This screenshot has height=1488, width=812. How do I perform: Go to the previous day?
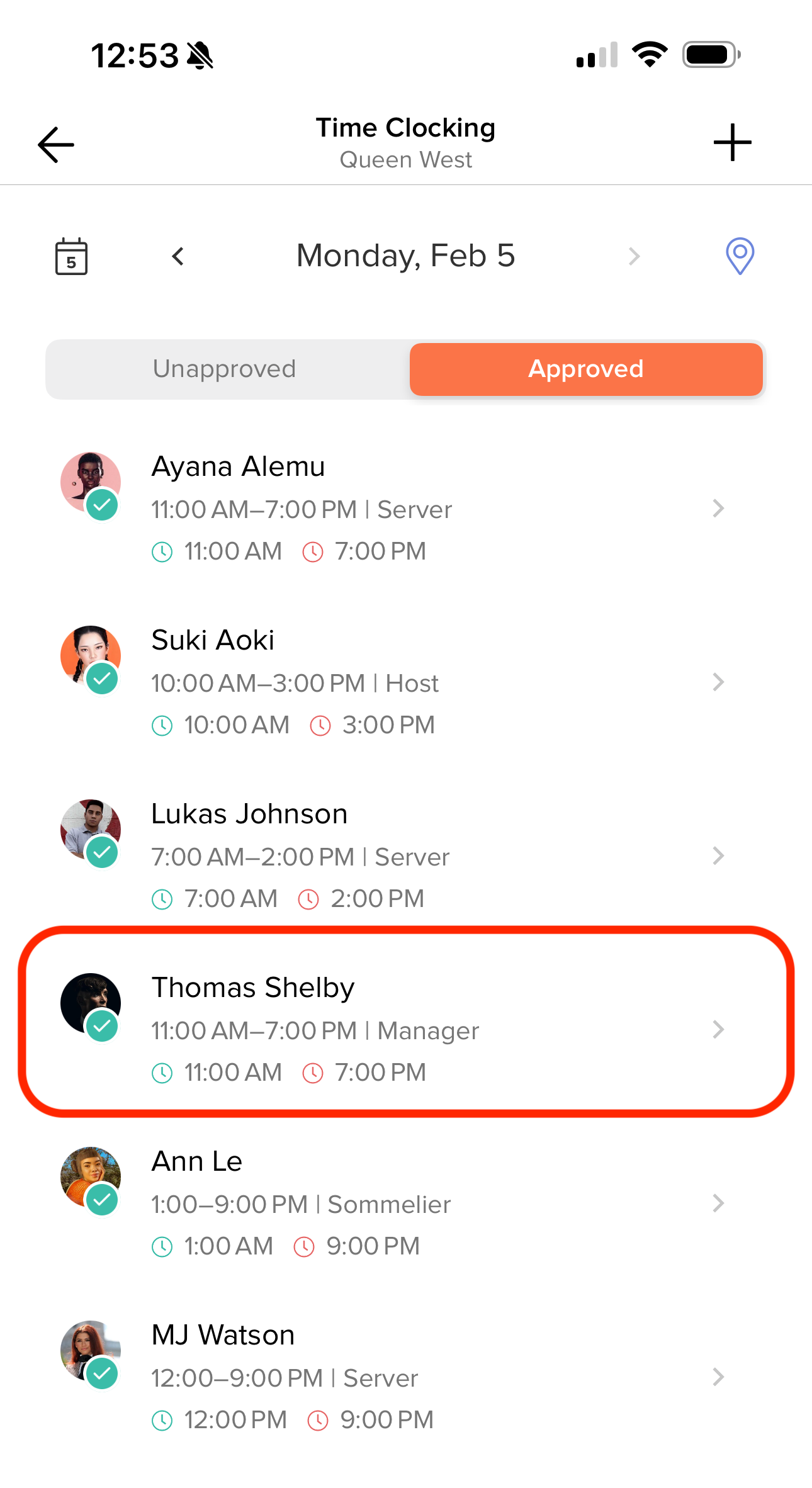point(178,256)
